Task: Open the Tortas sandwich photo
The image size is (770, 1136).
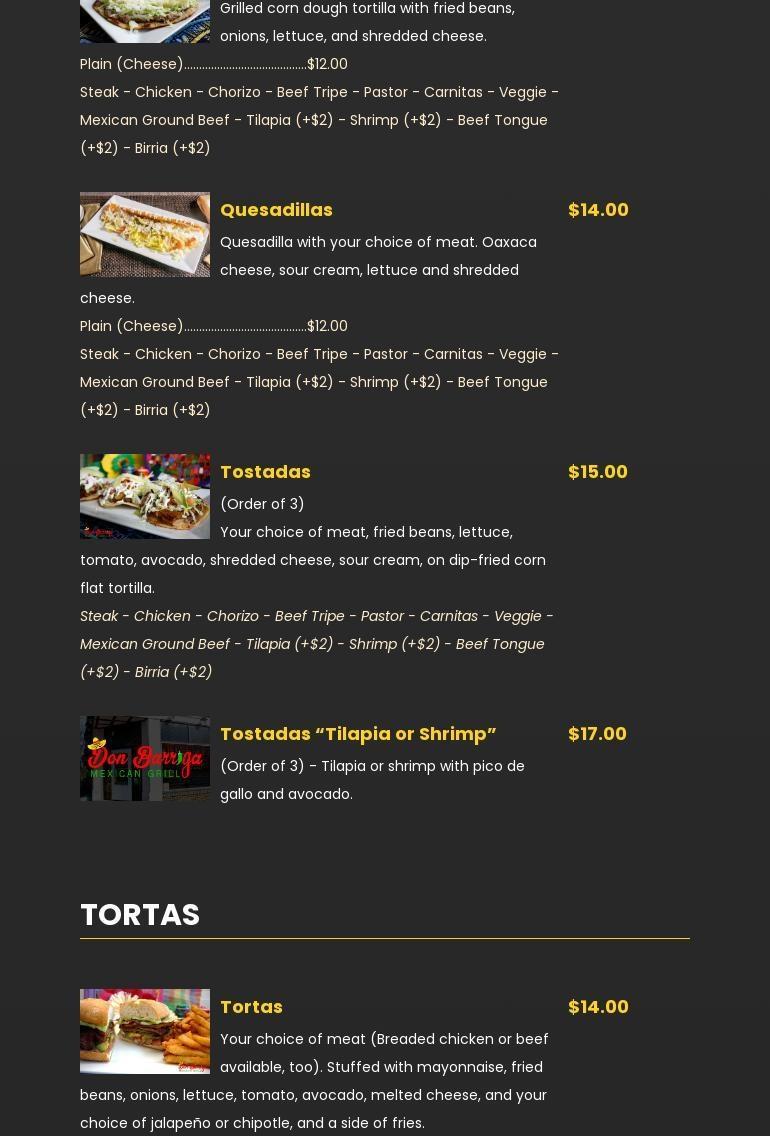Action: (145, 1031)
